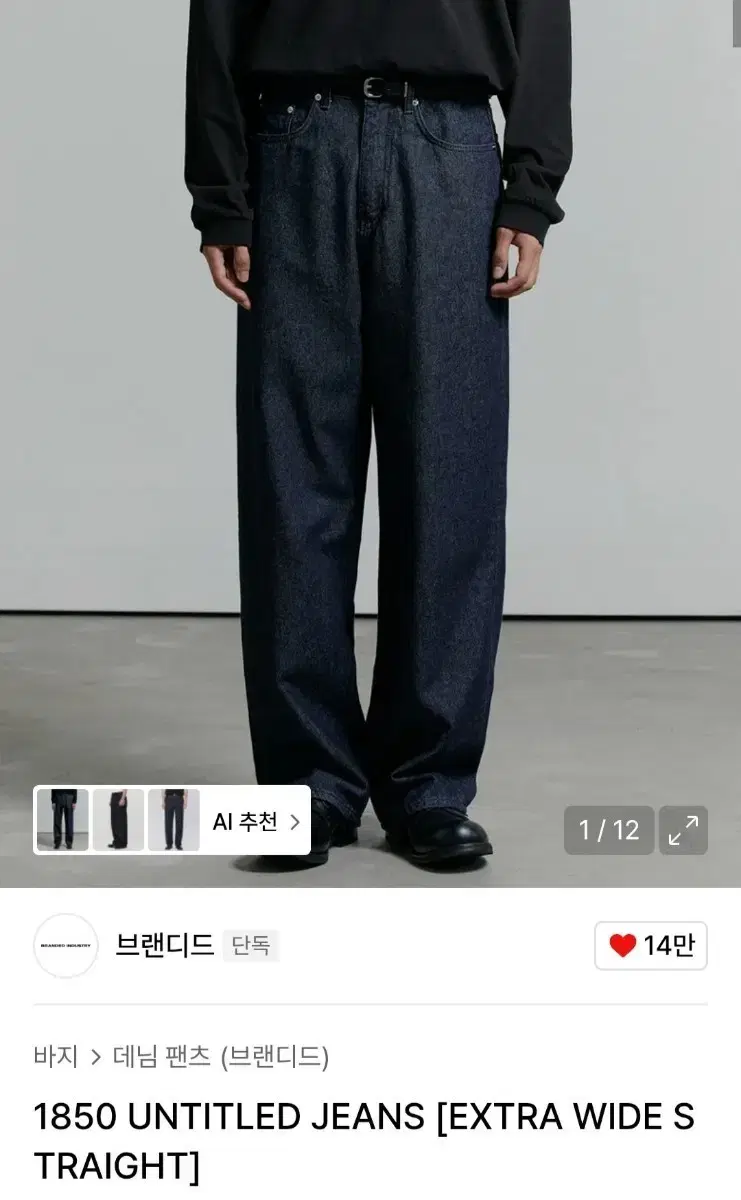The image size is (741, 1200).
Task: Select the first AI 추천 thumbnail
Action: (64, 818)
